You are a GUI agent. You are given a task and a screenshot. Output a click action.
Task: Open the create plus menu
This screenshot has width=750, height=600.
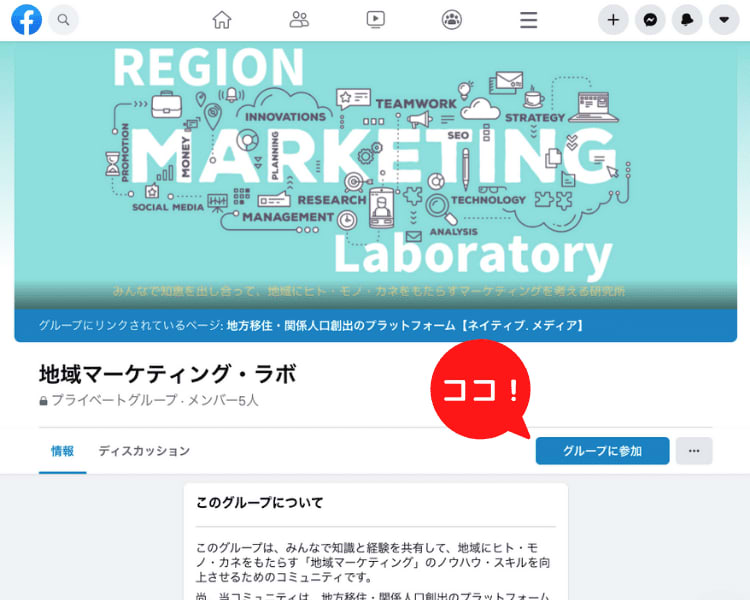pyautogui.click(x=613, y=19)
